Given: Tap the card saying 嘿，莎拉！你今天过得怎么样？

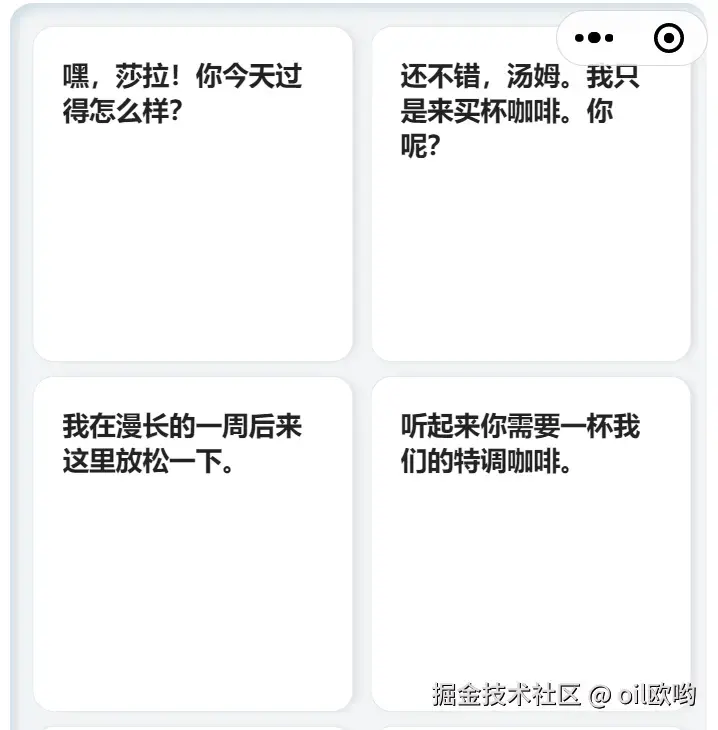Looking at the screenshot, I should point(193,194).
